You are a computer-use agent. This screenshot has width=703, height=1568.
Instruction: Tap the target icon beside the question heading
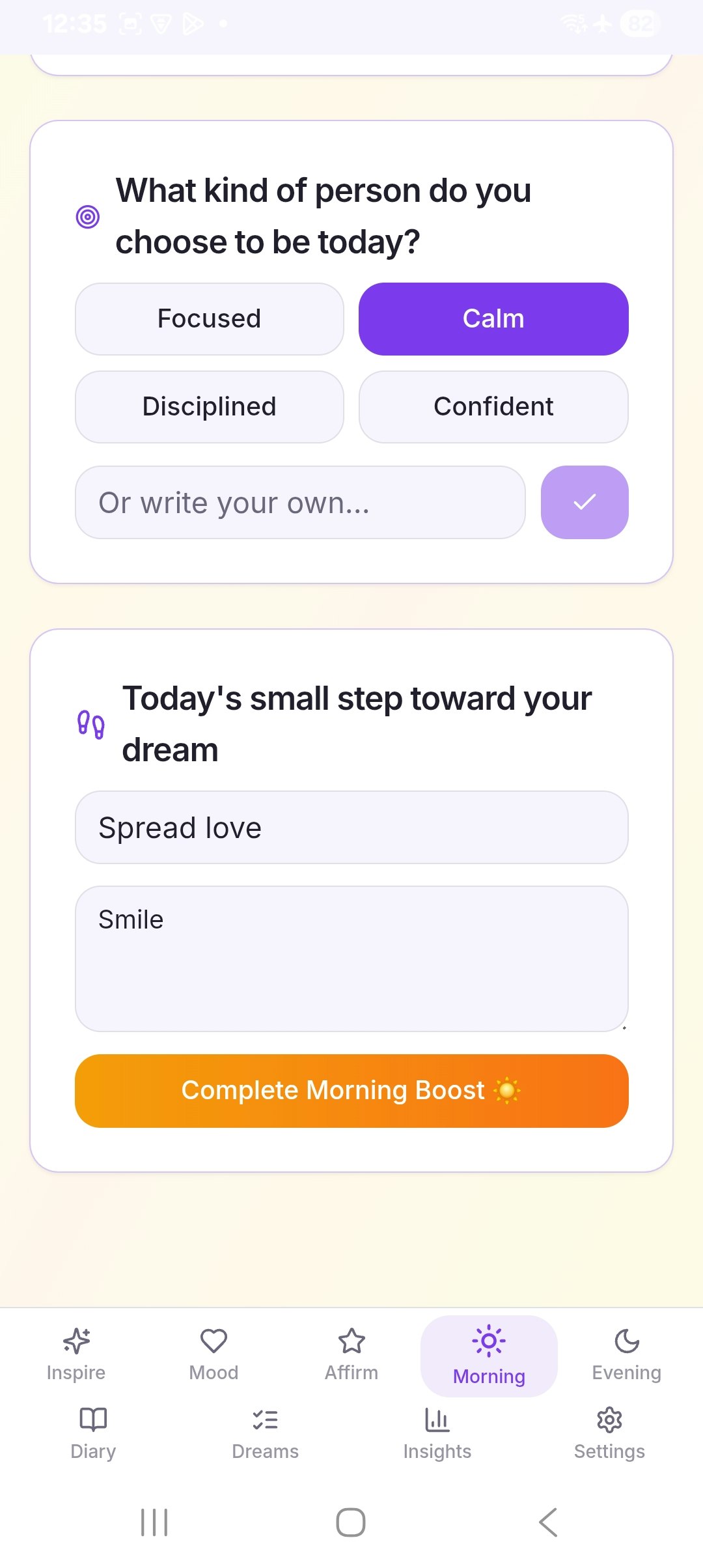coord(87,216)
